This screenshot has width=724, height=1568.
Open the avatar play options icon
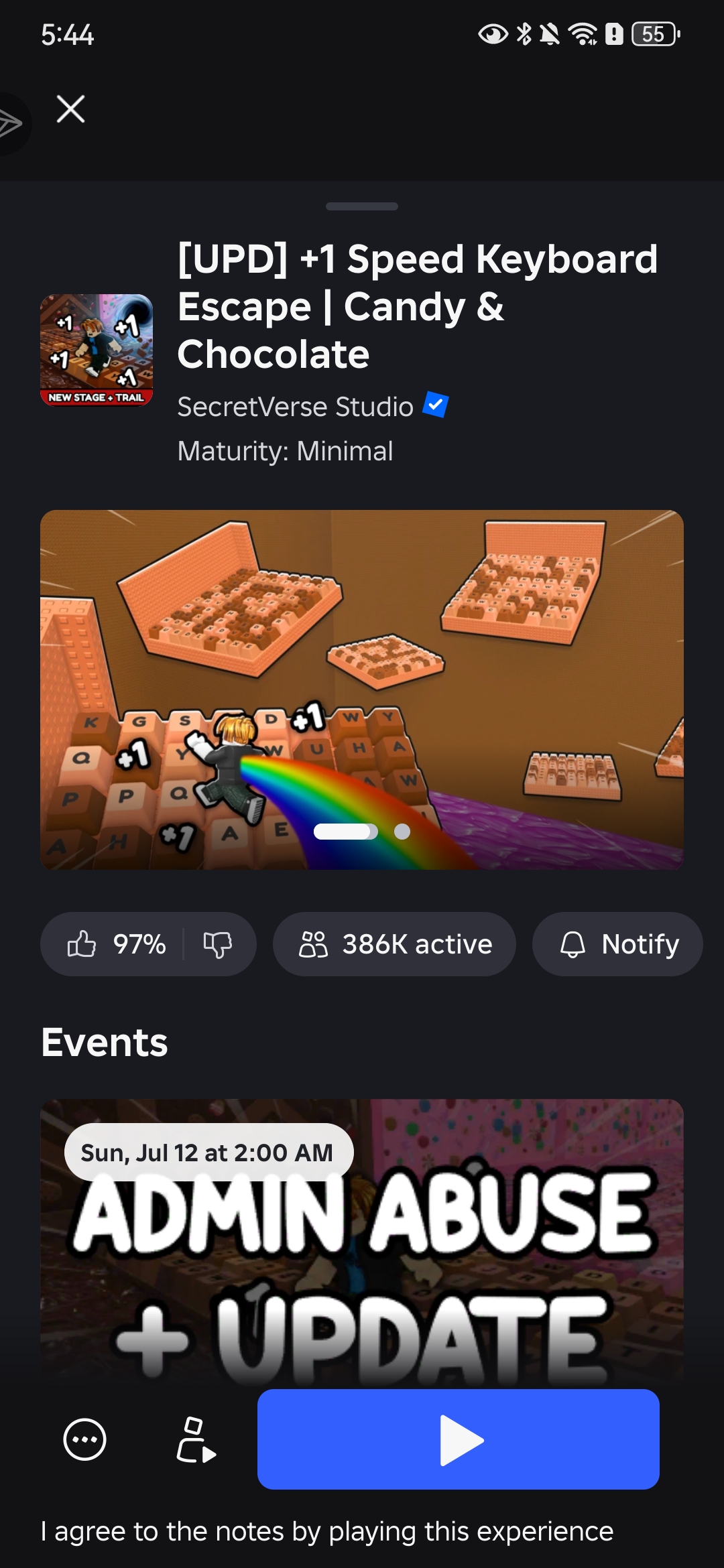point(196,1439)
